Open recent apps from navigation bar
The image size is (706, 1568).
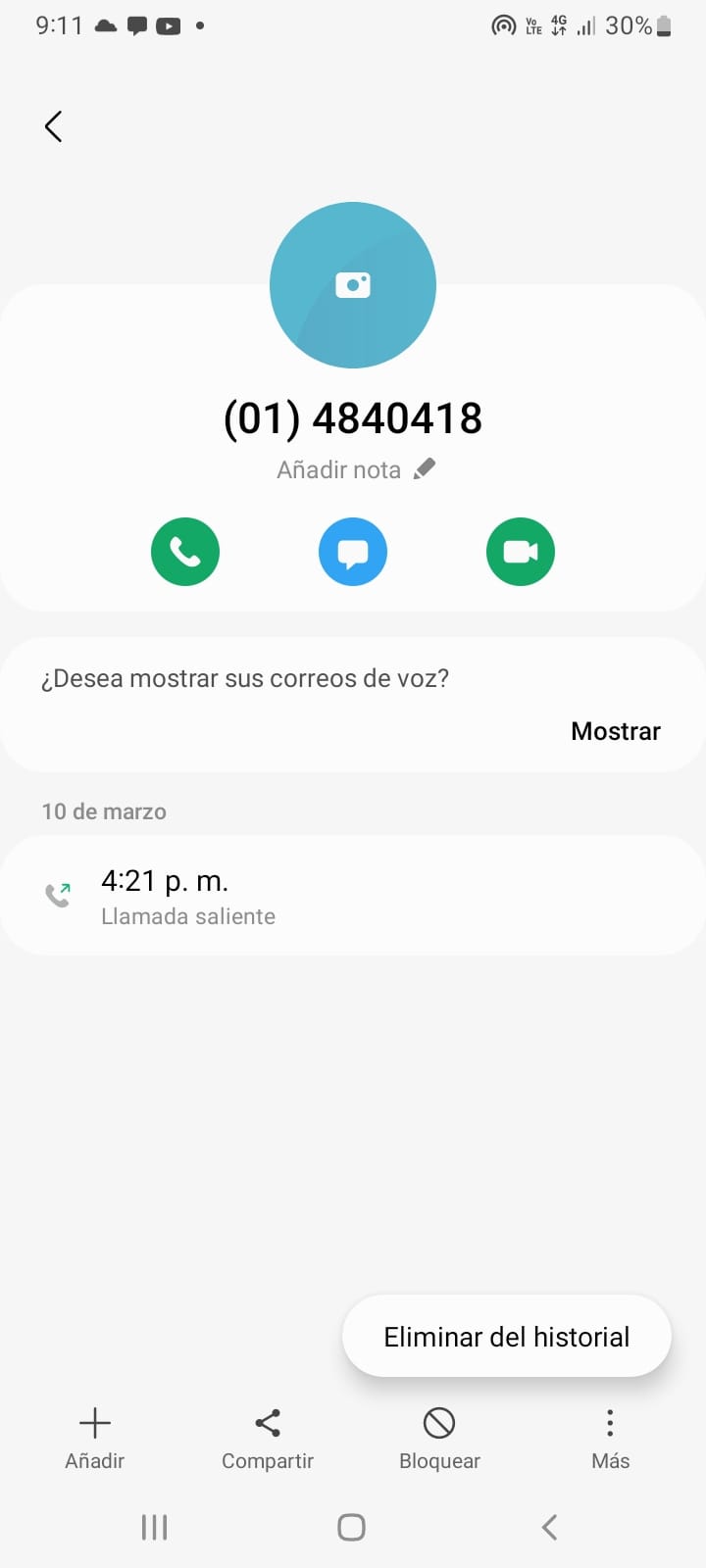point(155,1527)
